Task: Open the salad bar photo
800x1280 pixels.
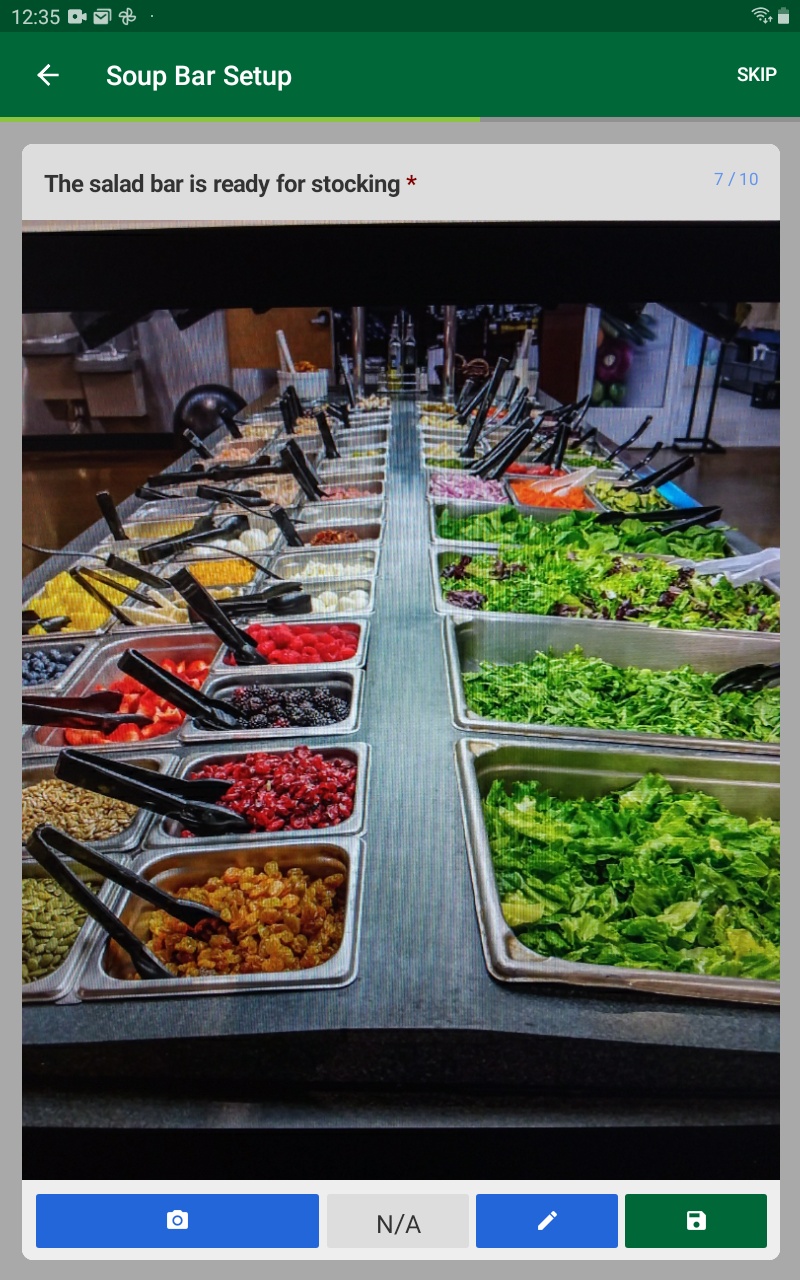Action: point(400,700)
